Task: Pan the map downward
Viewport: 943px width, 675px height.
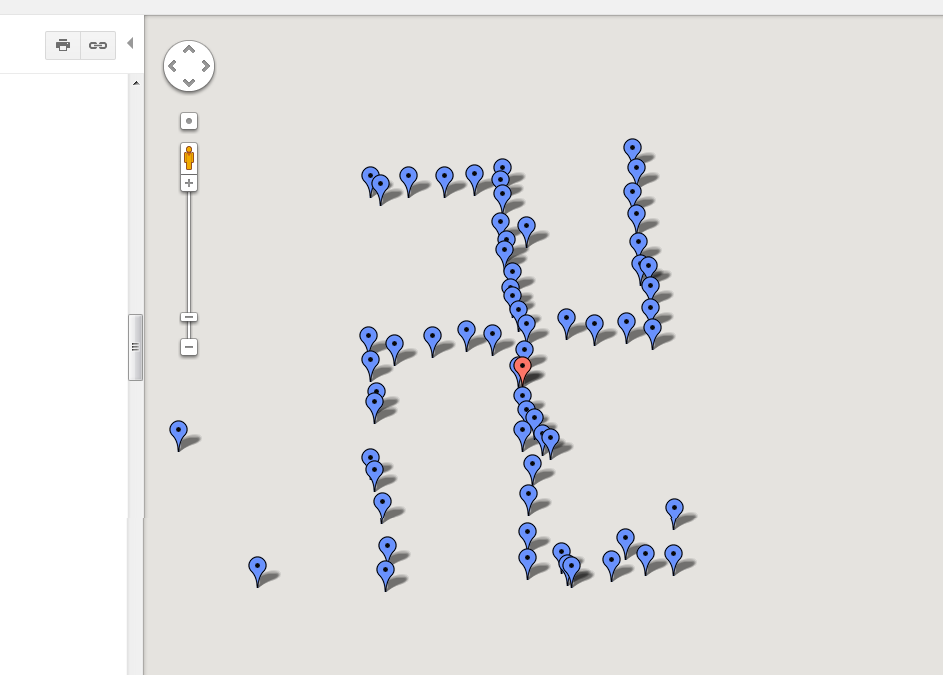Action: [x=189, y=82]
